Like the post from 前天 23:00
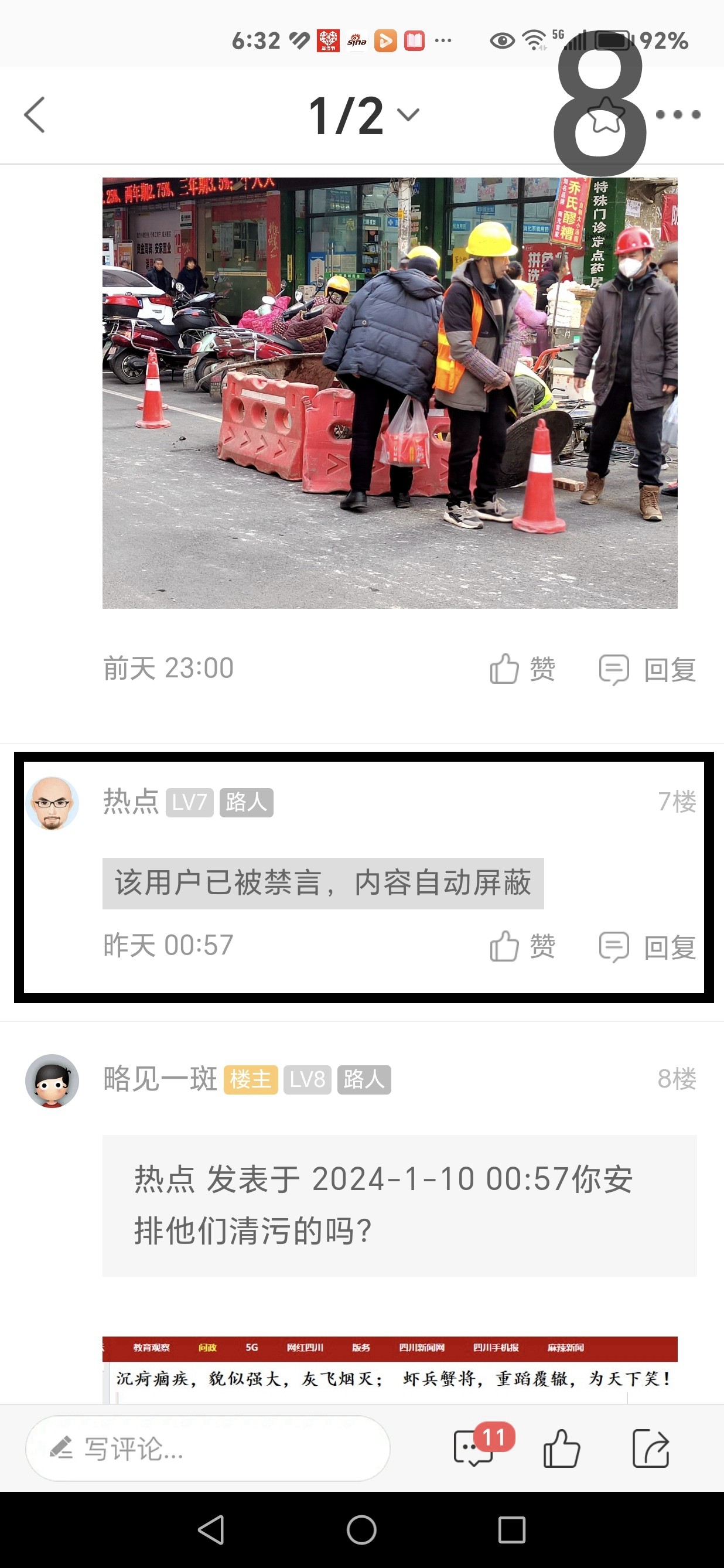 [x=522, y=670]
